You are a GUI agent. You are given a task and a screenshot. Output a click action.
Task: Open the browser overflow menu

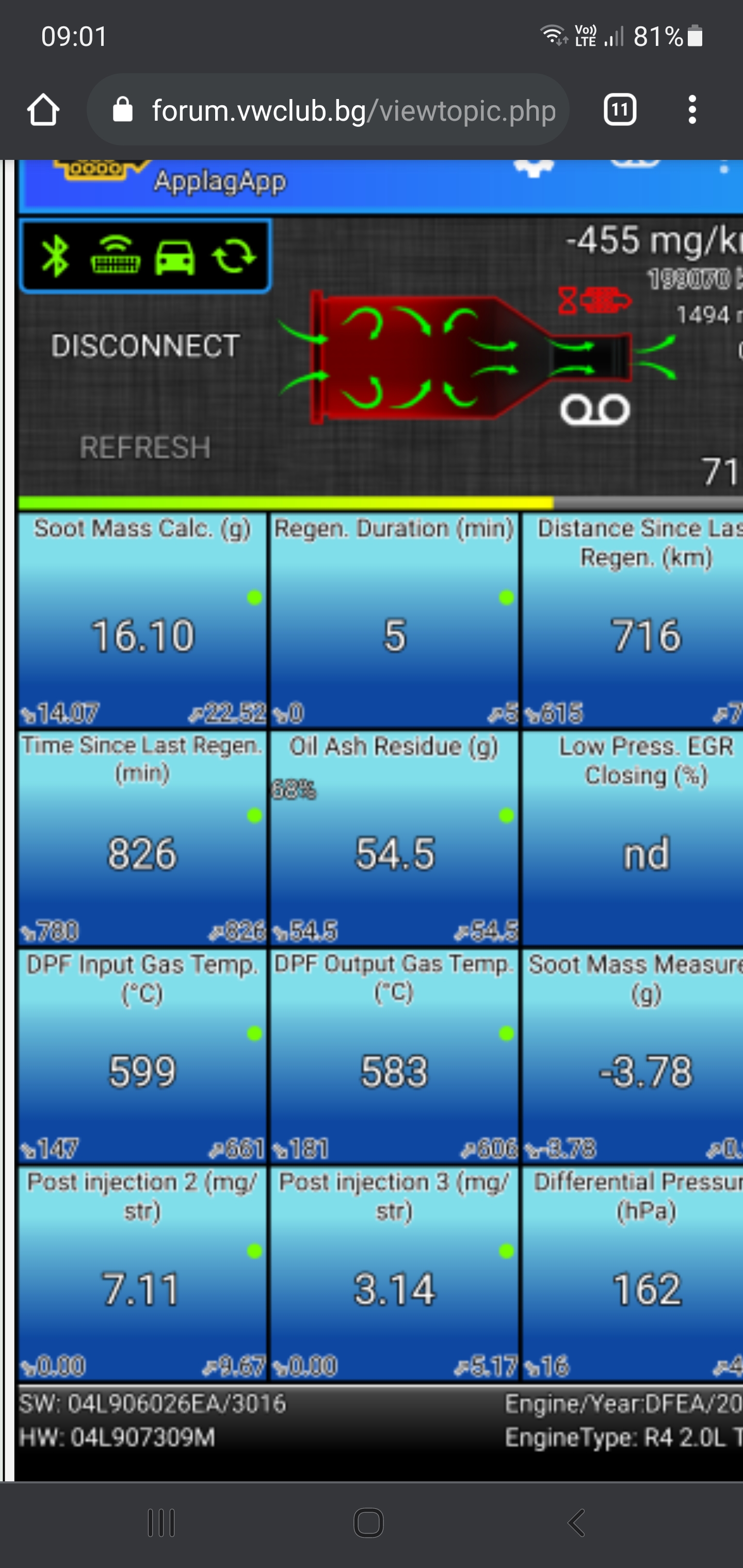[692, 110]
